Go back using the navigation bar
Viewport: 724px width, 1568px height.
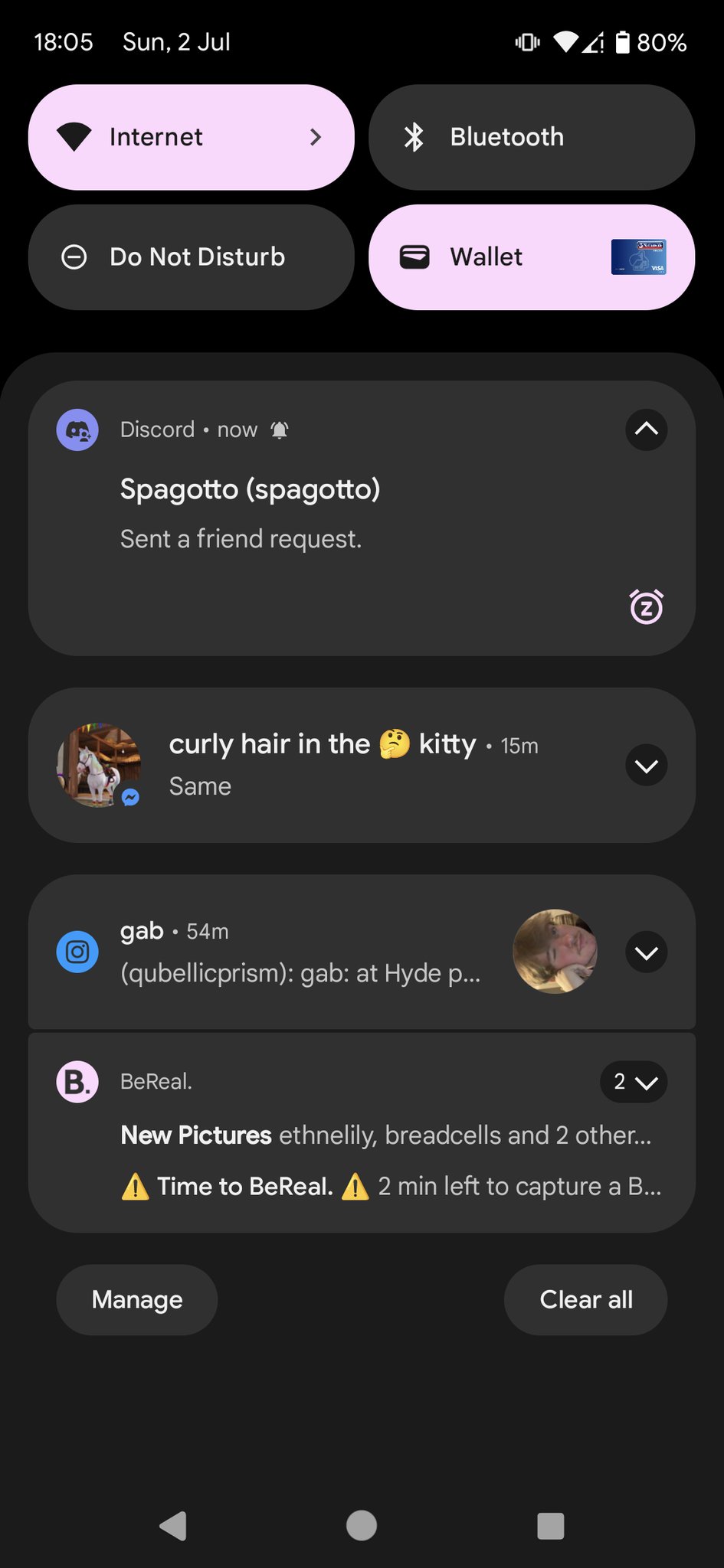(173, 1526)
